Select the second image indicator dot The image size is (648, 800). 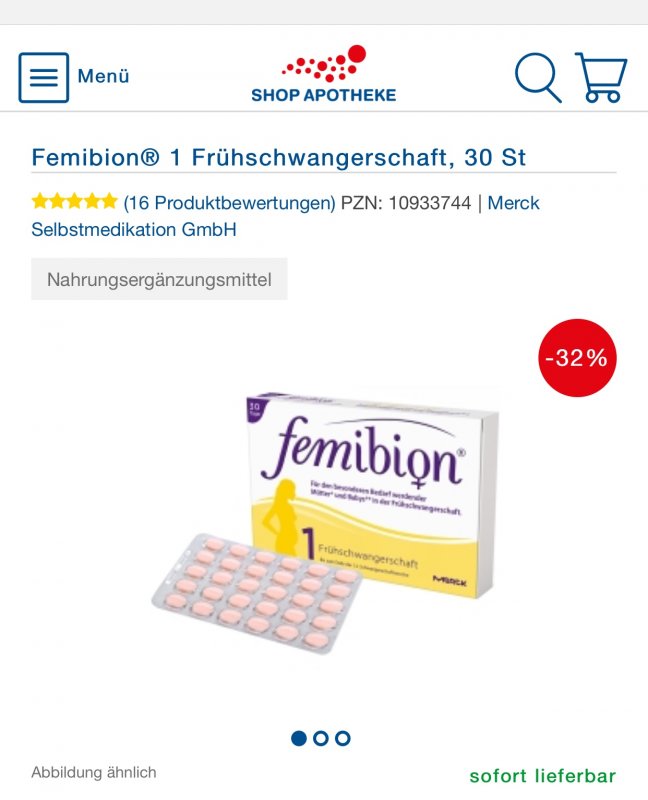[x=321, y=739]
